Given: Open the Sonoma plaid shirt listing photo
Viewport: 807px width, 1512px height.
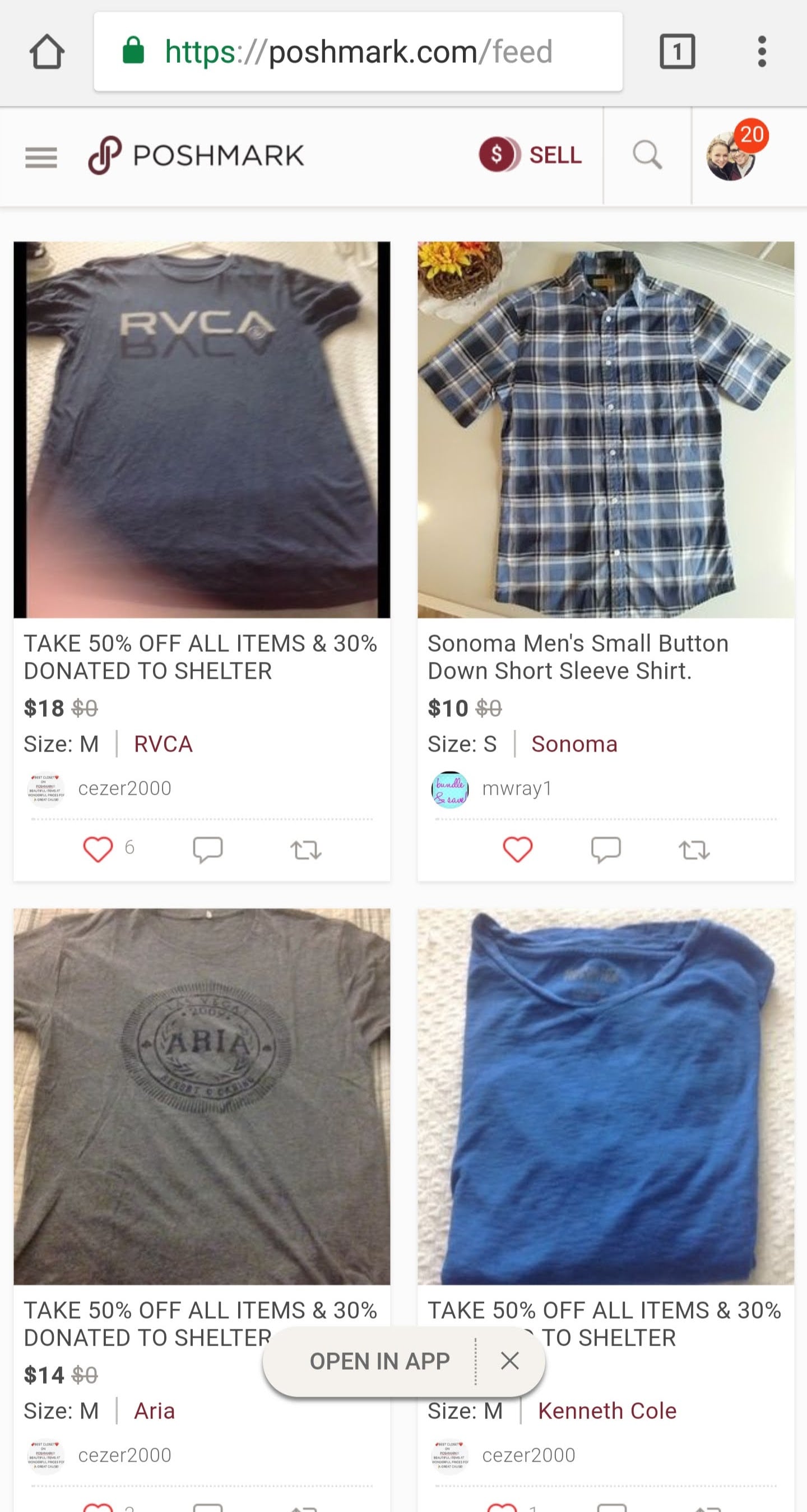Looking at the screenshot, I should 606,430.
